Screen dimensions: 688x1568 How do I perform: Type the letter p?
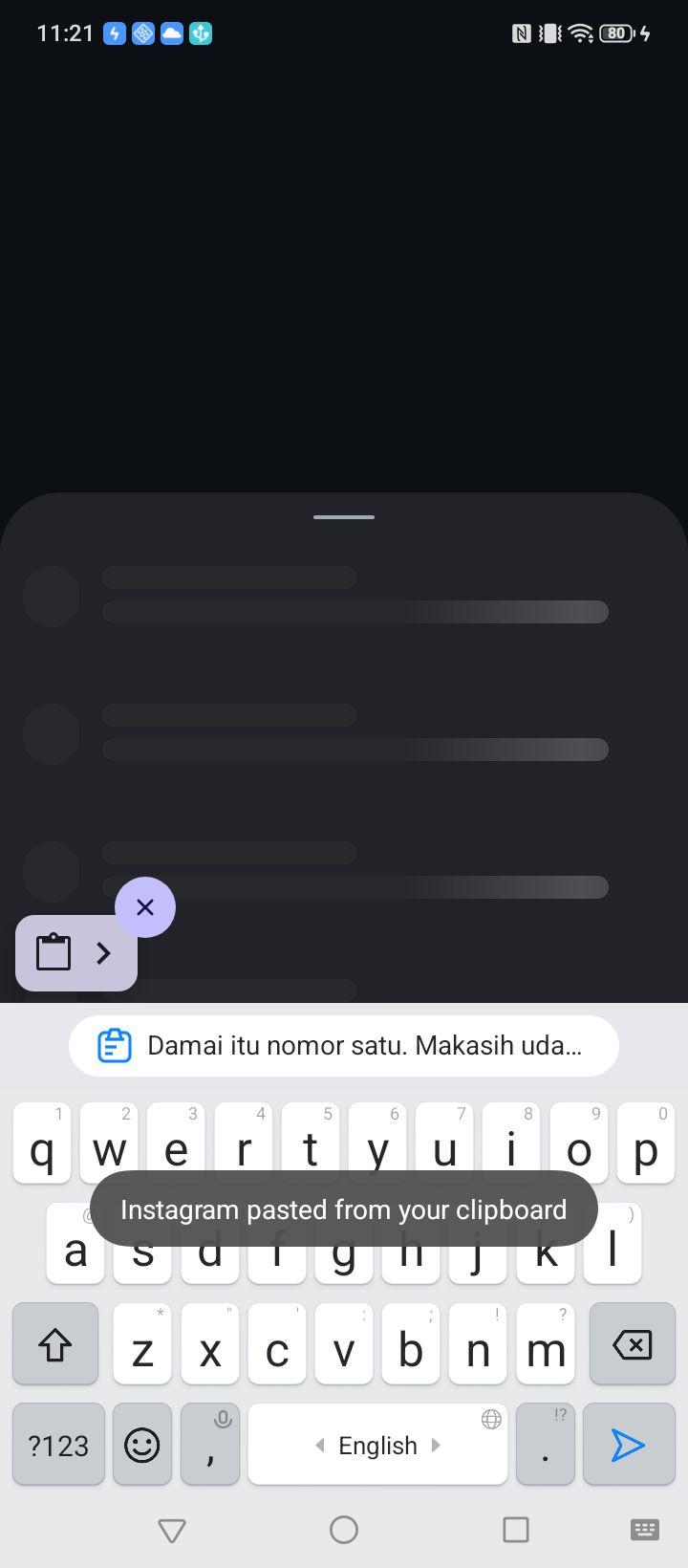(x=646, y=1143)
